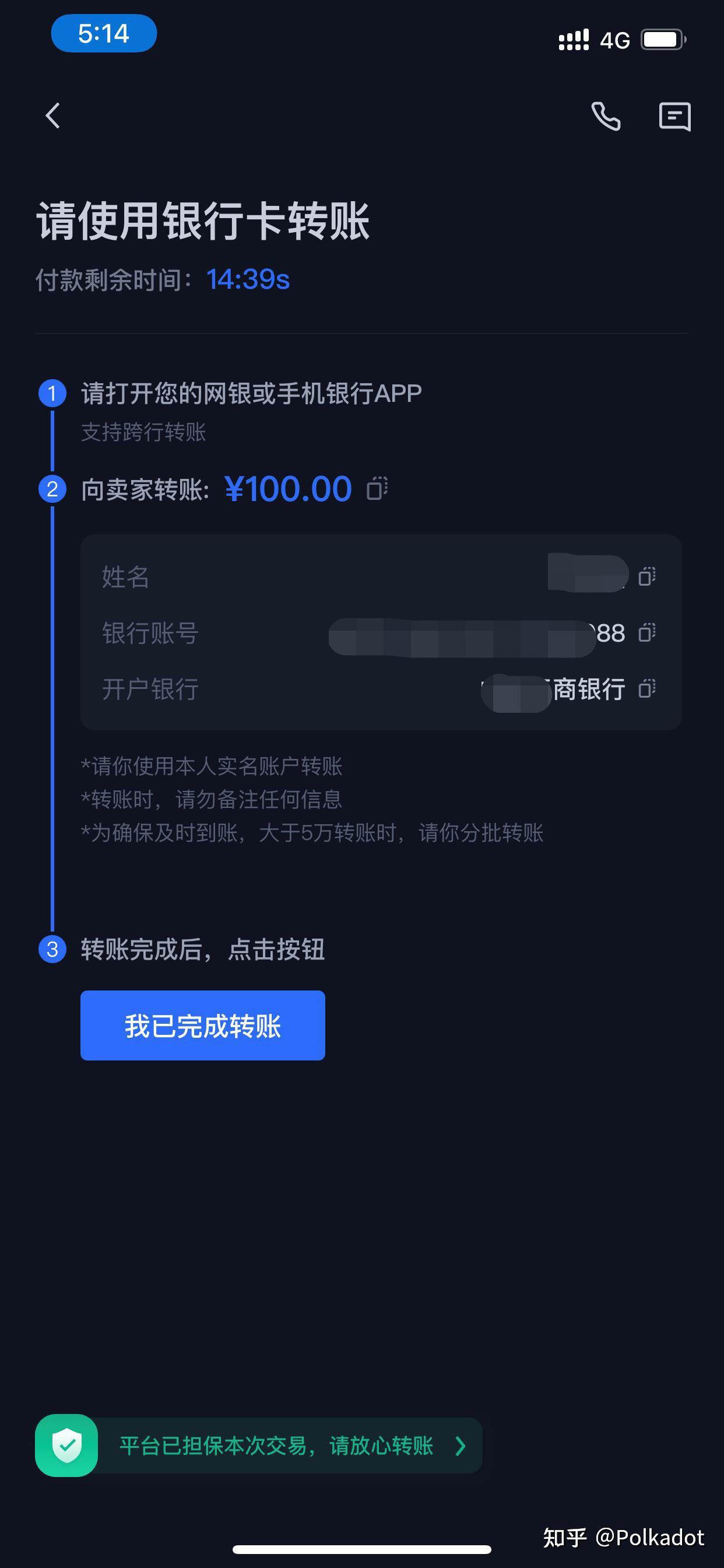The image size is (724, 1568).
Task: Call the seller via the phone icon
Action: (605, 116)
